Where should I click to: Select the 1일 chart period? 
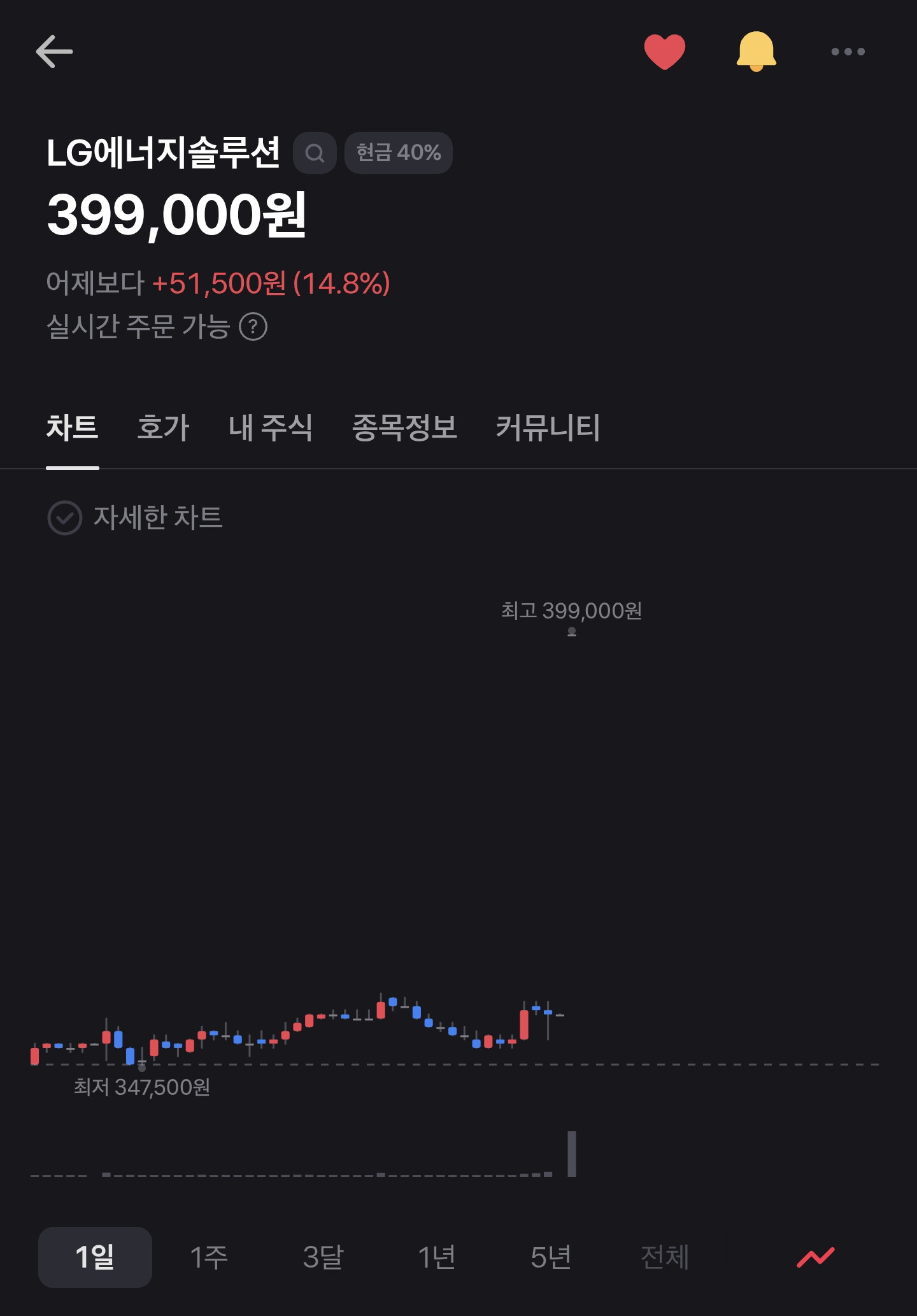click(95, 1257)
